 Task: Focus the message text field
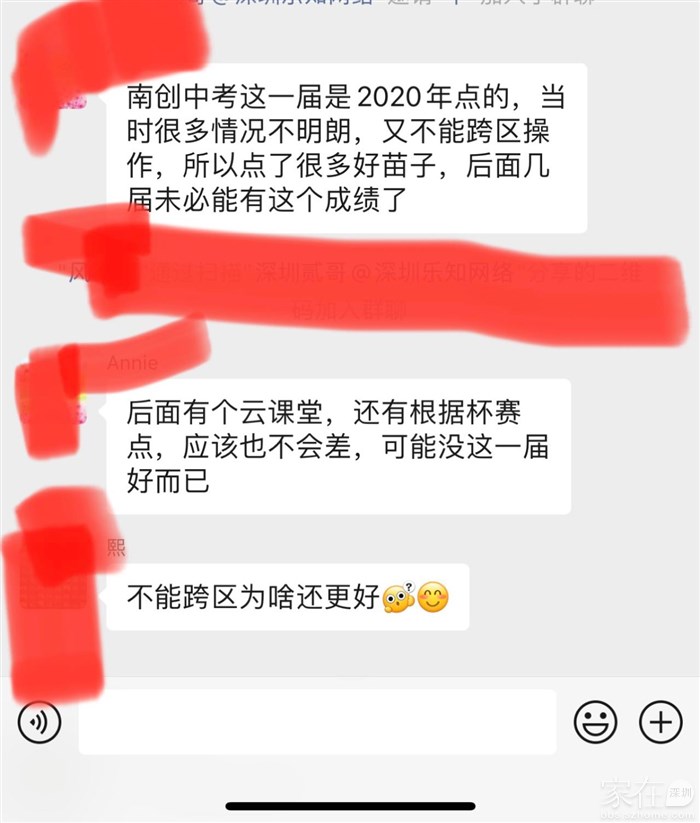(317, 722)
